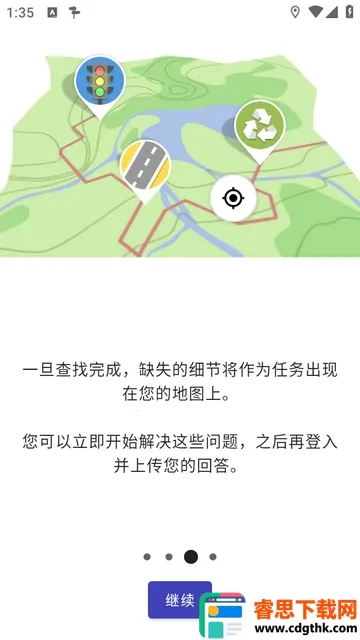The width and height of the screenshot is (360, 640).
Task: Tap the 继续 button to continue
Action: point(180,600)
